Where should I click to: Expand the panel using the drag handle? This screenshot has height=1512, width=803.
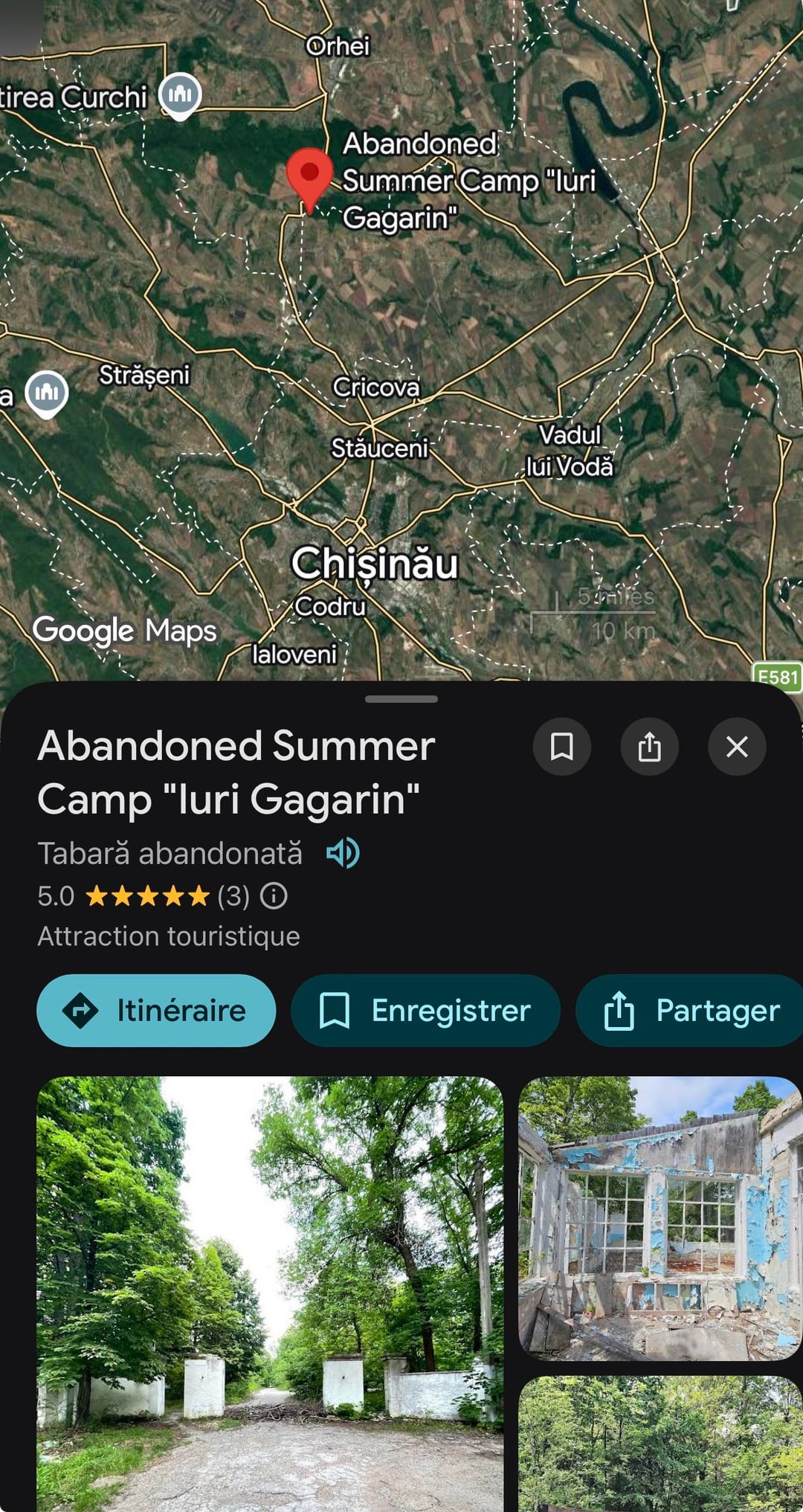tap(401, 699)
